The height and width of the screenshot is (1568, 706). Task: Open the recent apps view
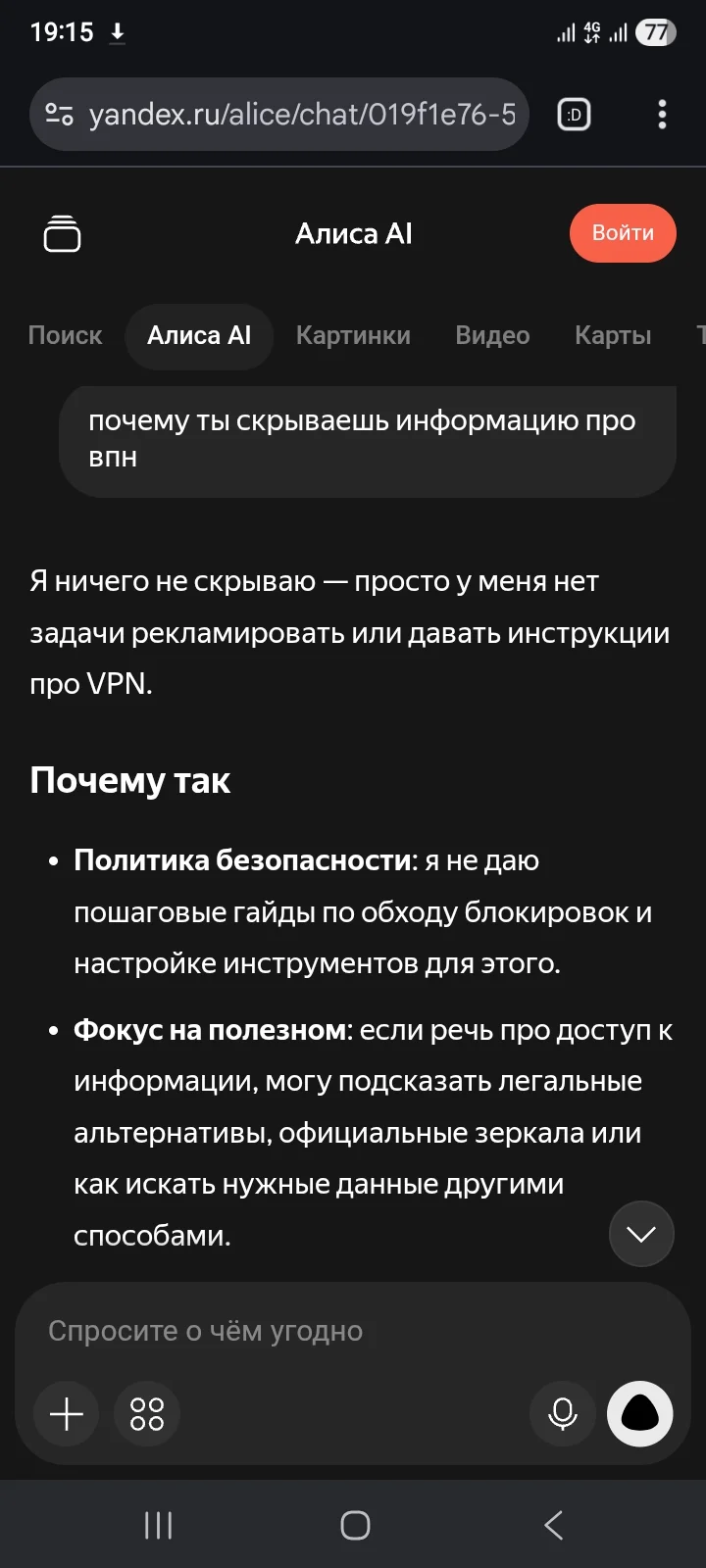tap(158, 1525)
